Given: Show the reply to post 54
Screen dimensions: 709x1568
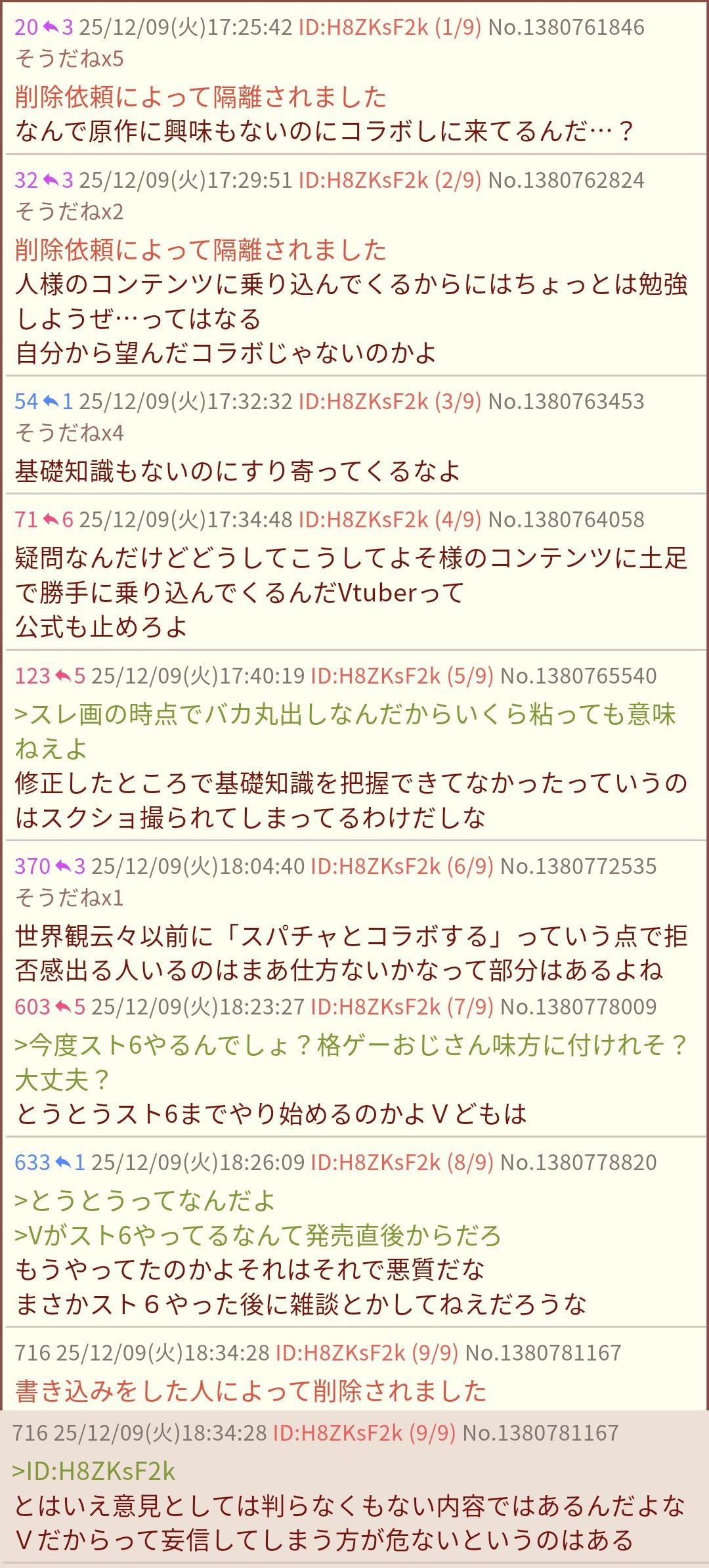Looking at the screenshot, I should click(58, 401).
